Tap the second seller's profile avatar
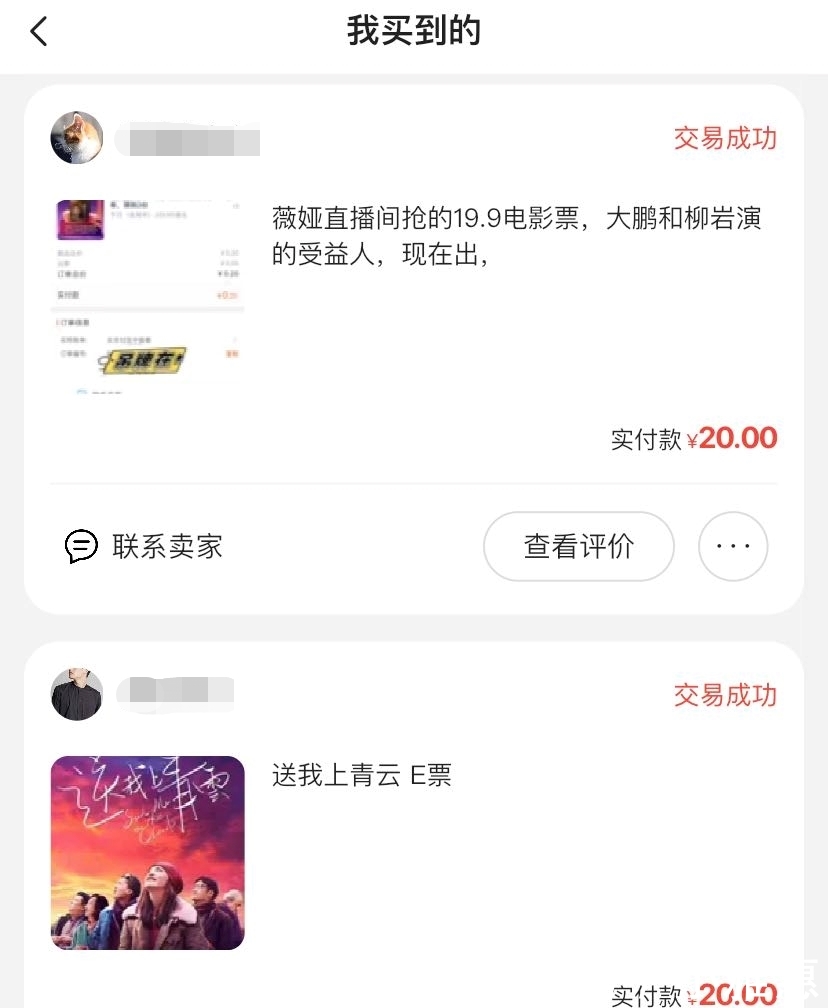 (x=76, y=694)
